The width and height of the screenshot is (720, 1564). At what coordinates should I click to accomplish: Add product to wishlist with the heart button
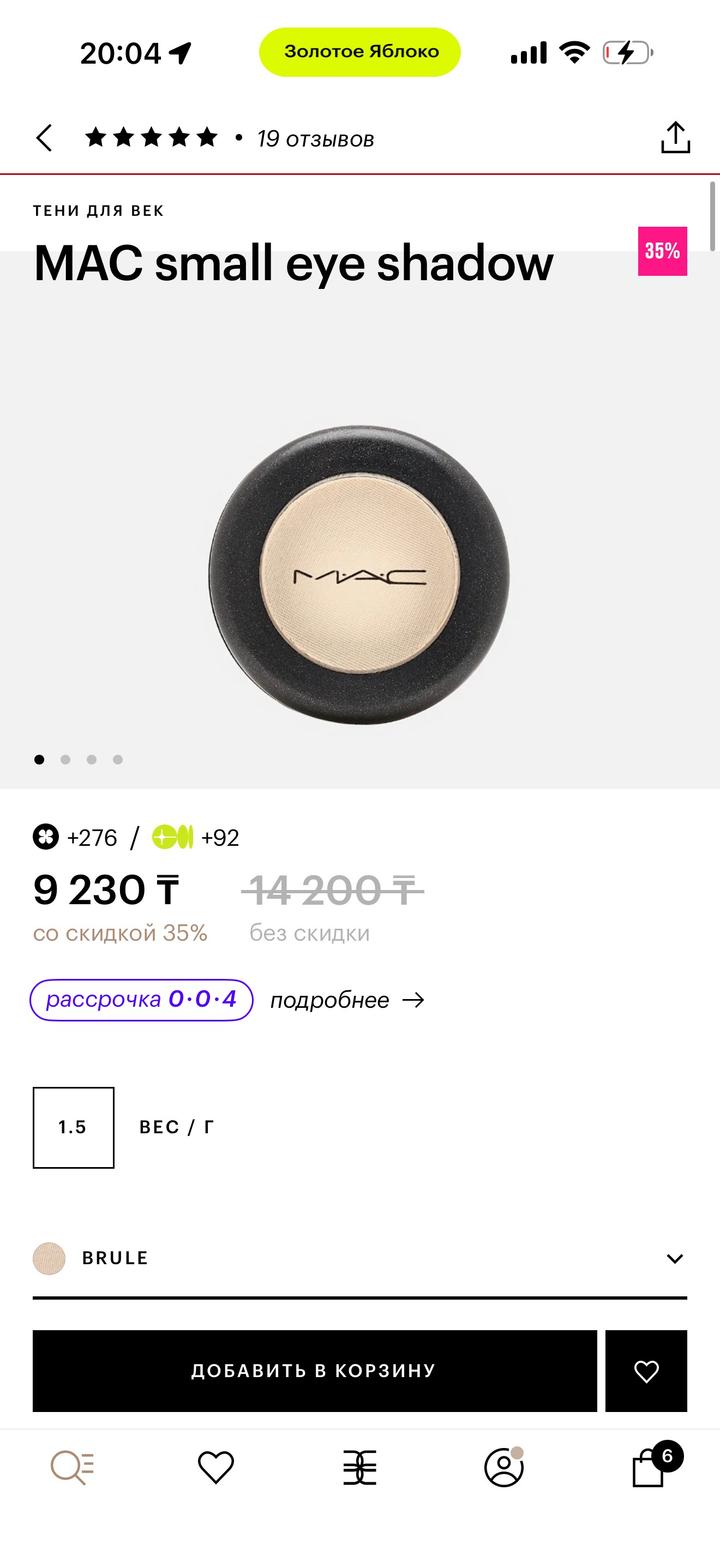(x=646, y=1371)
